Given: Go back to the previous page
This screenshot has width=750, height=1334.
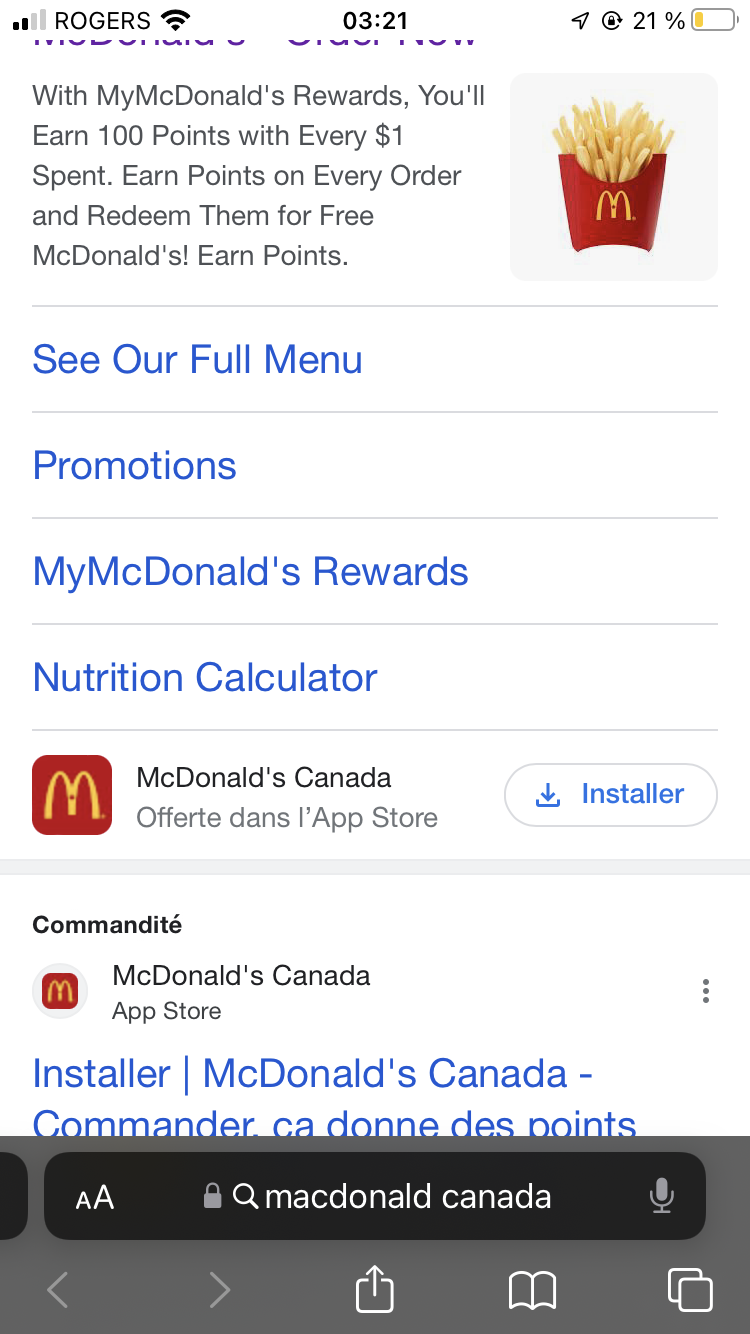Looking at the screenshot, I should (58, 1290).
